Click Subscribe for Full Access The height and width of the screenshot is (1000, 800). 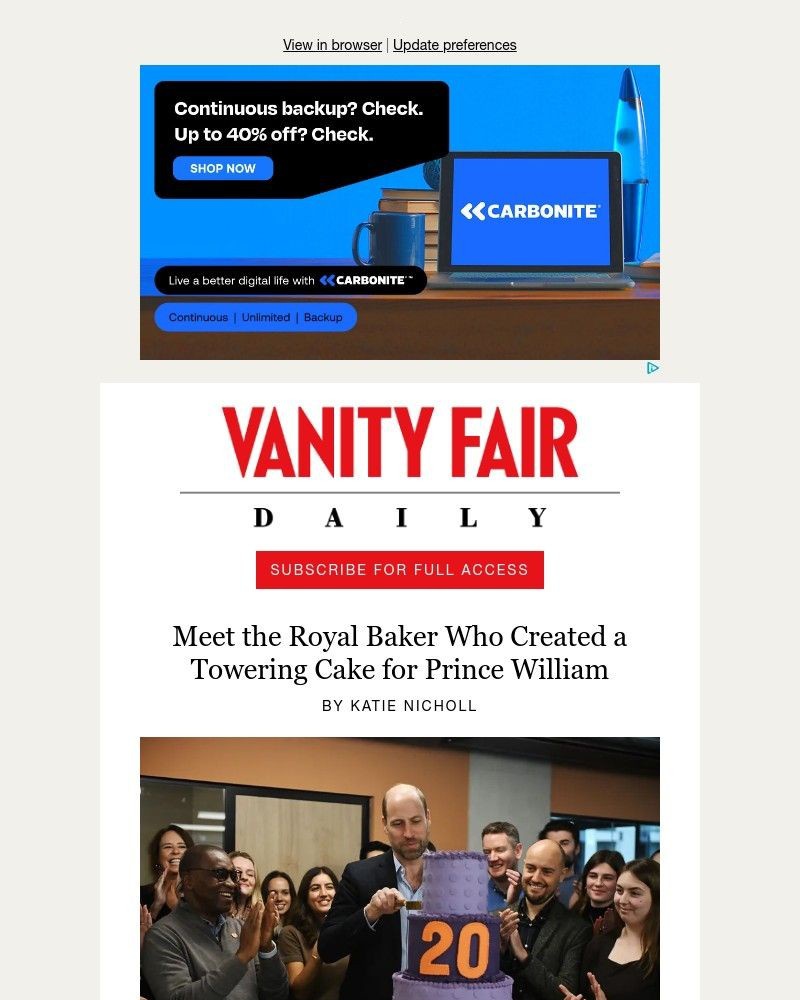(x=399, y=569)
